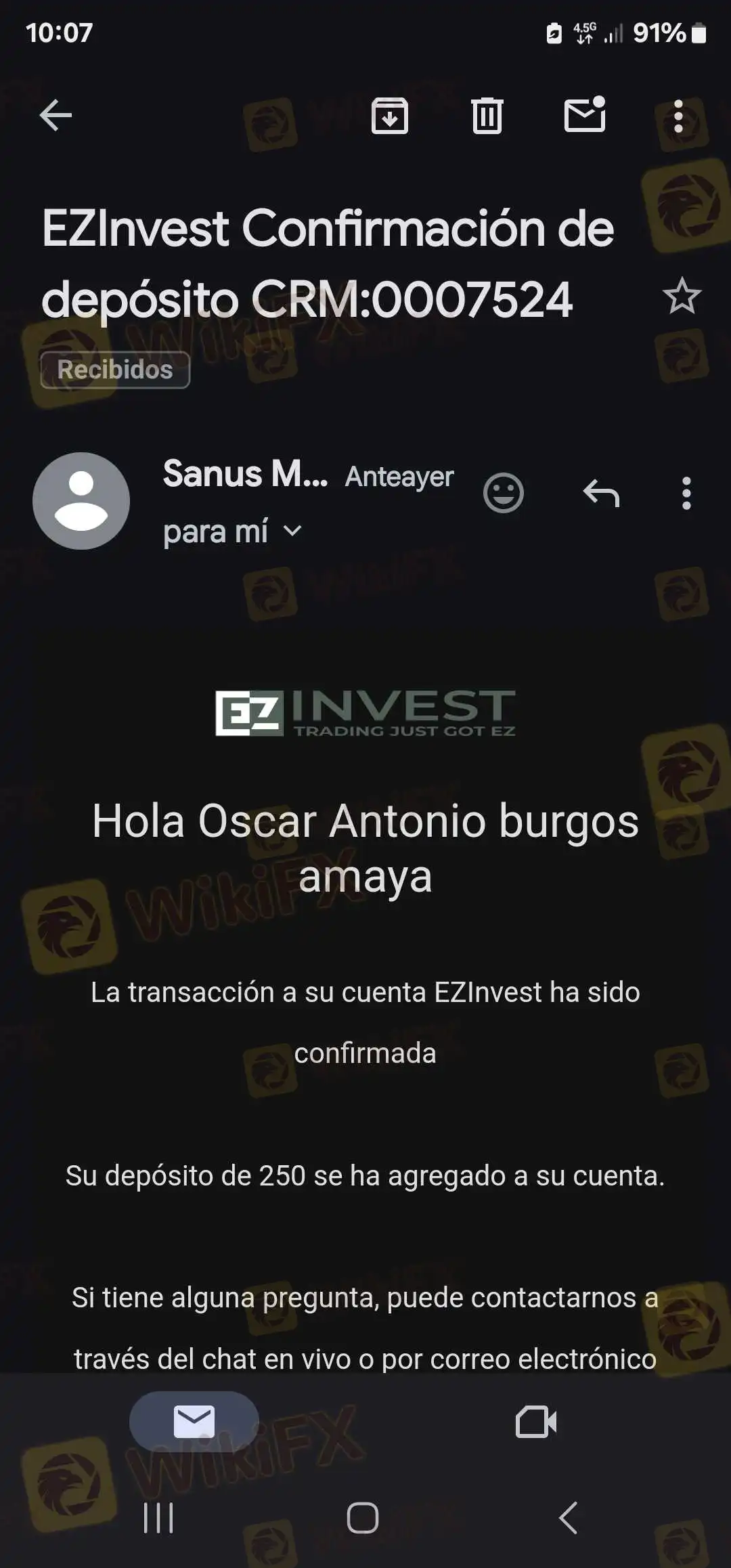731x1568 pixels.
Task: Switch to the Meet video tab
Action: (536, 1421)
